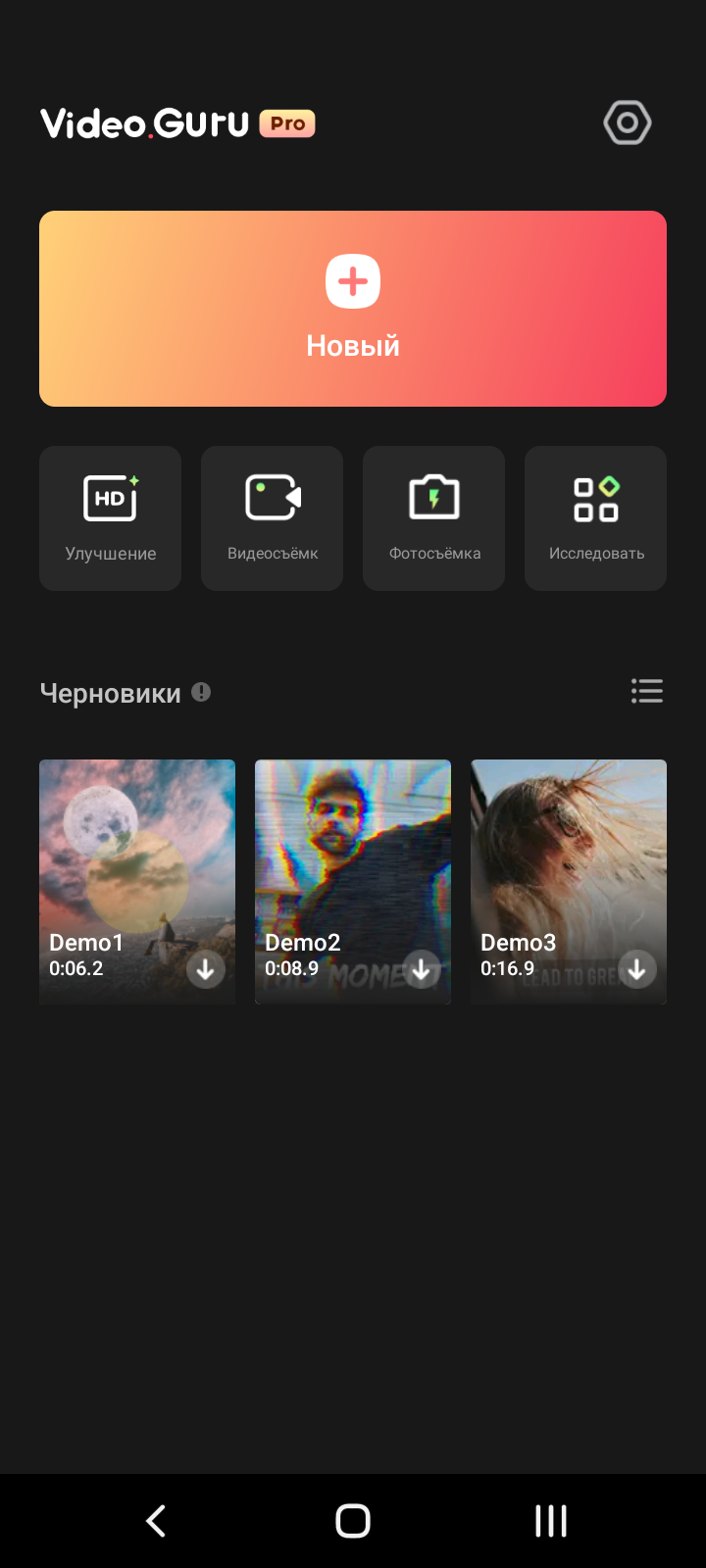Open settings via the hexagon gear icon
The width and height of the screenshot is (706, 1568).
[628, 123]
